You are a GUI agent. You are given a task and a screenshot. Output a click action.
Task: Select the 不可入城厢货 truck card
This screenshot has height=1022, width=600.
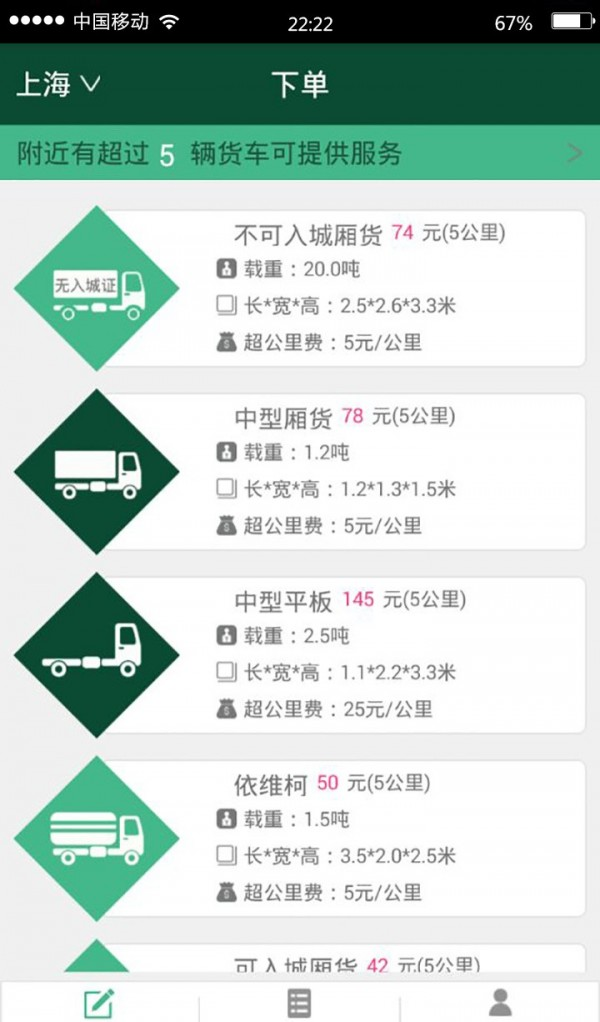(x=340, y=288)
